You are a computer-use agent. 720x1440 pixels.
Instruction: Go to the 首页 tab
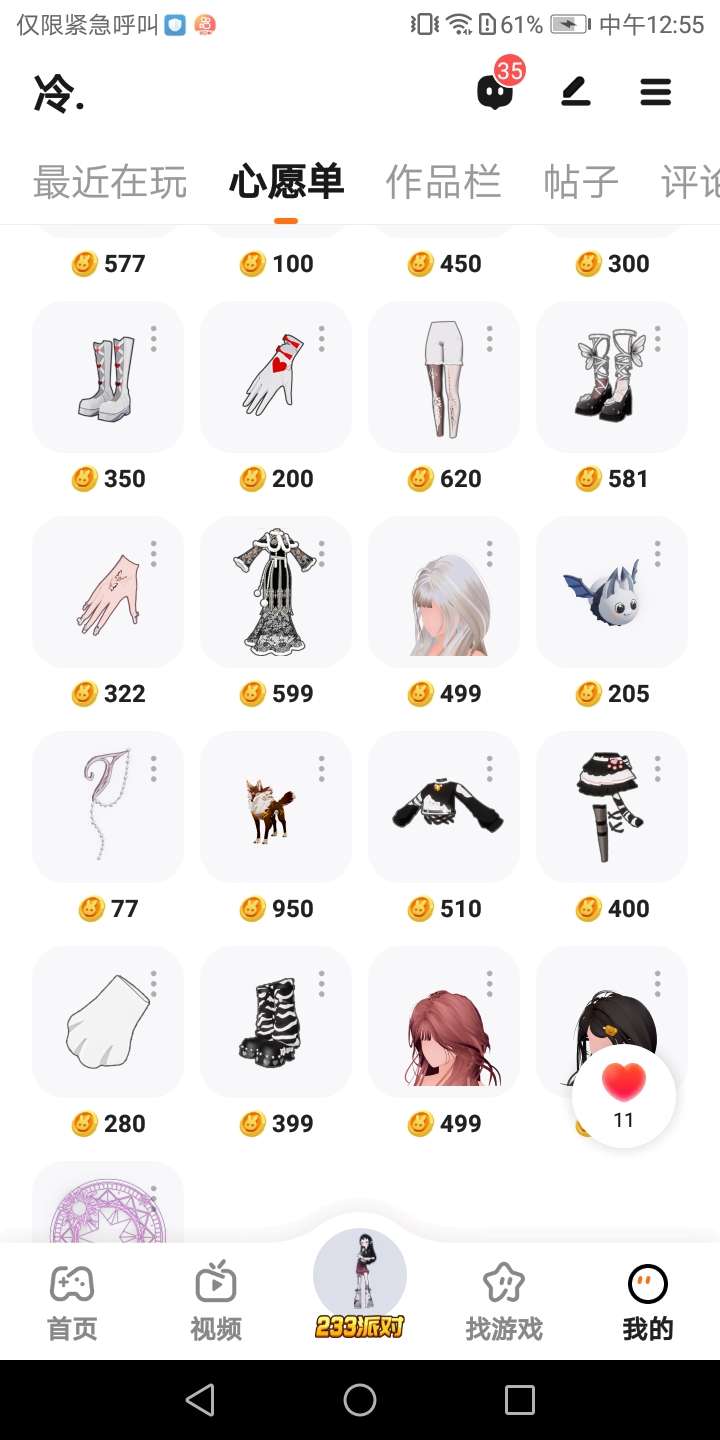tap(72, 1302)
